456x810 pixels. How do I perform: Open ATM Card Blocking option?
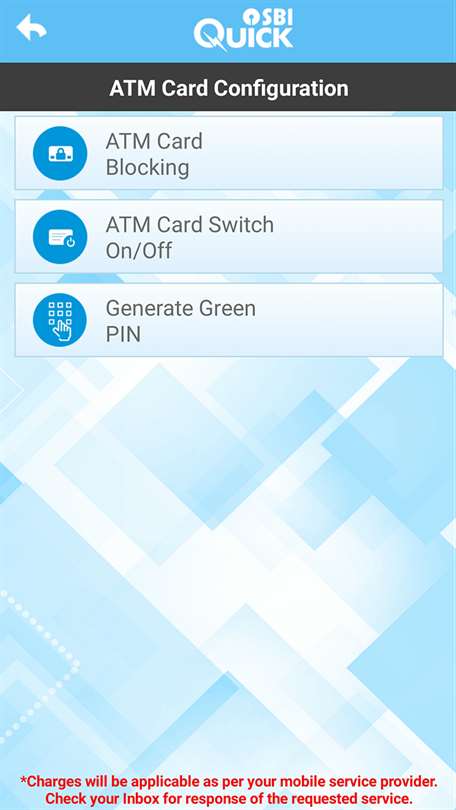[x=229, y=153]
